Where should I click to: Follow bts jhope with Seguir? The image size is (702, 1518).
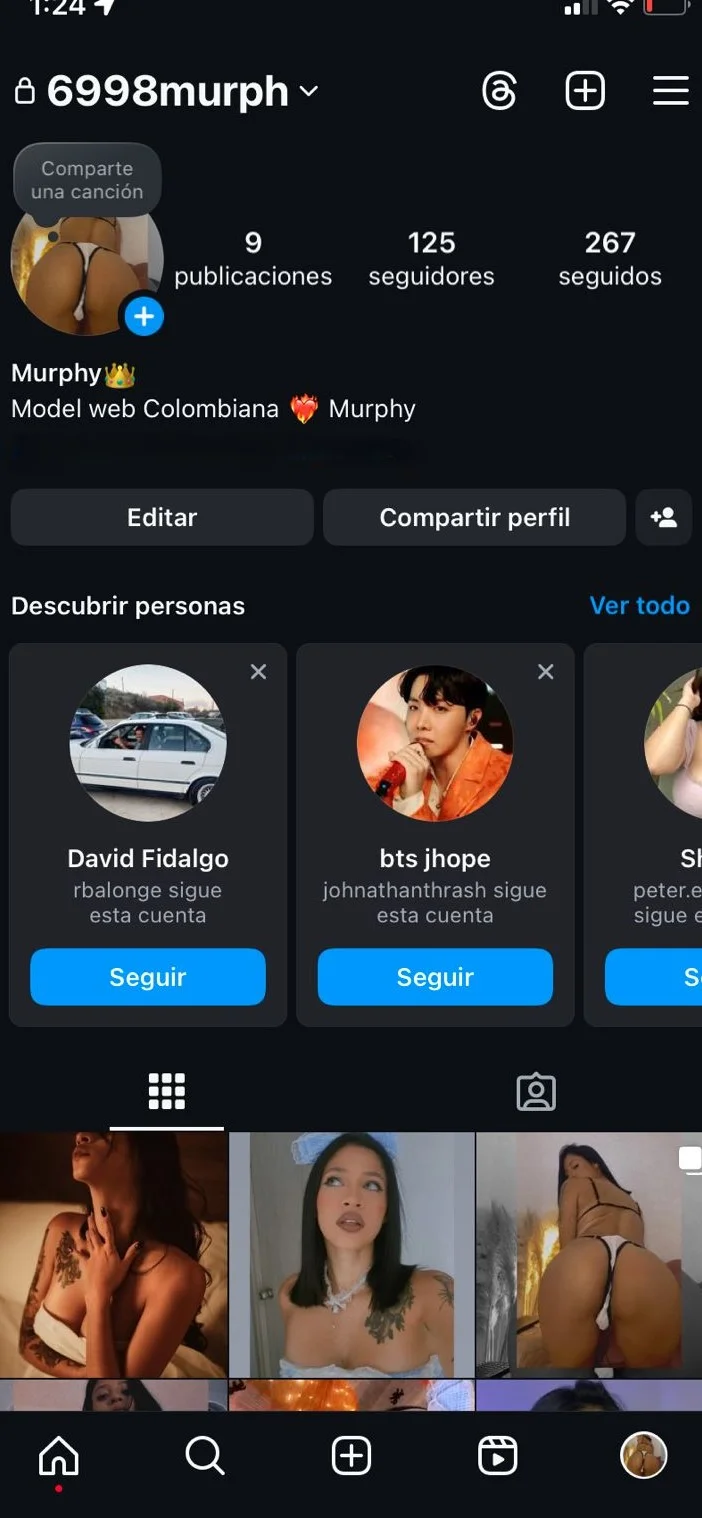pos(435,977)
